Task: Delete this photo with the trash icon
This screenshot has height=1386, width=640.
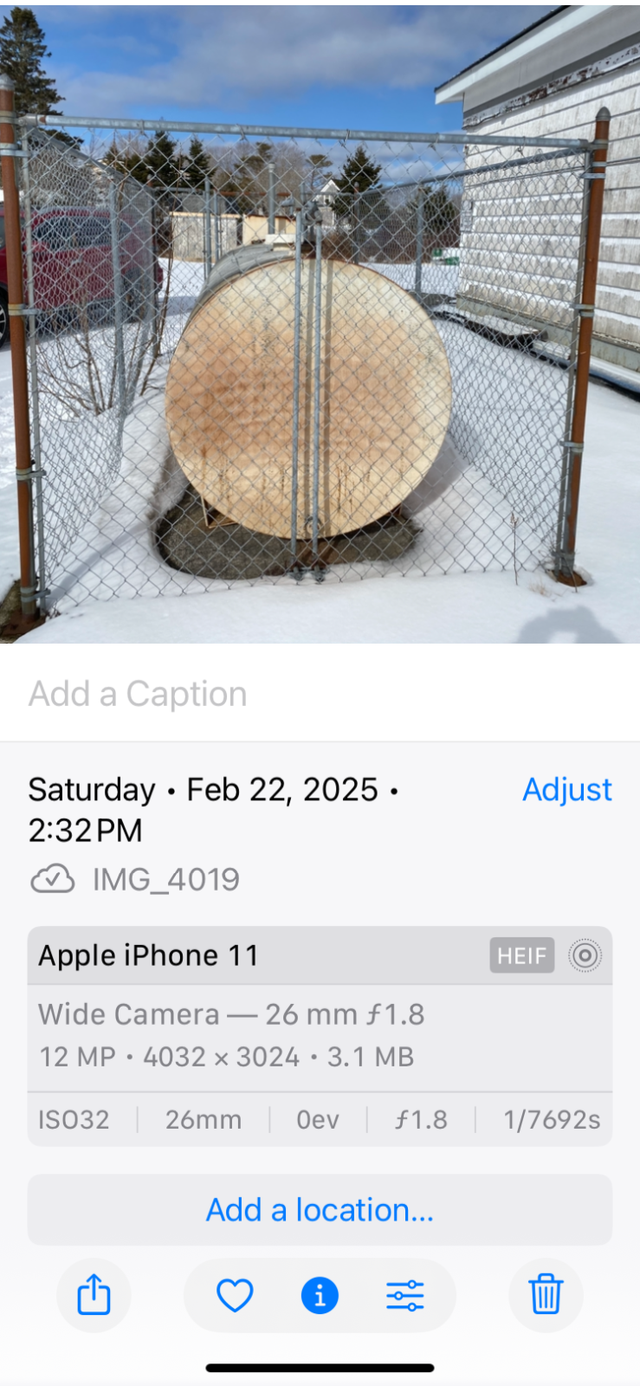Action: [546, 1296]
